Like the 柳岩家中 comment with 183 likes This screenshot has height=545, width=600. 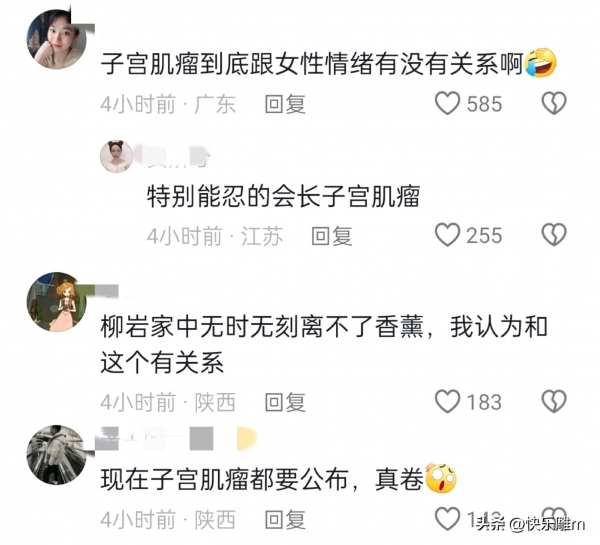448,402
